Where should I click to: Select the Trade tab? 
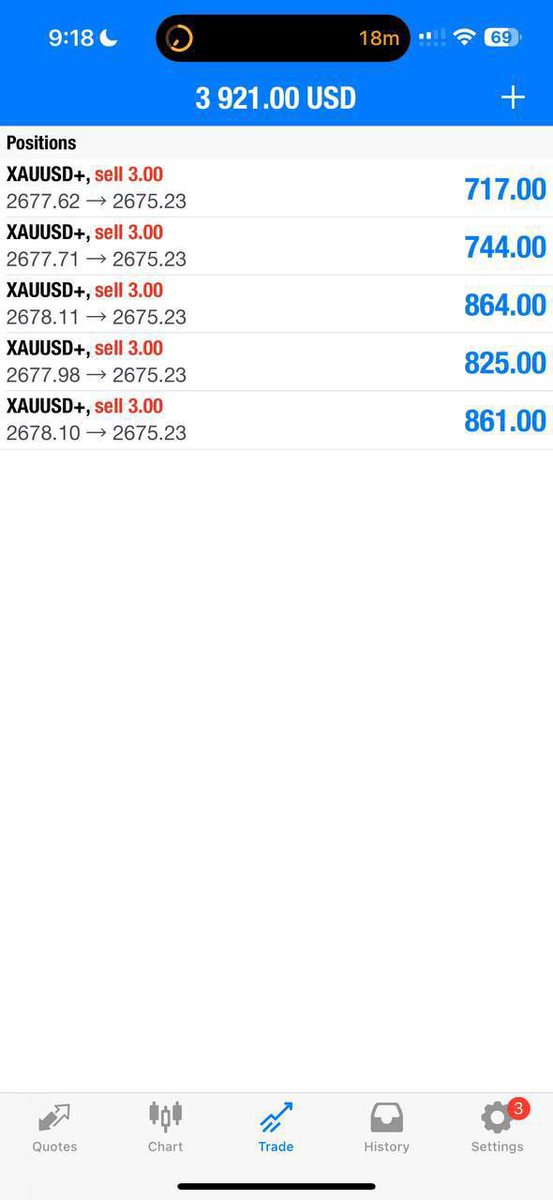(x=276, y=1128)
